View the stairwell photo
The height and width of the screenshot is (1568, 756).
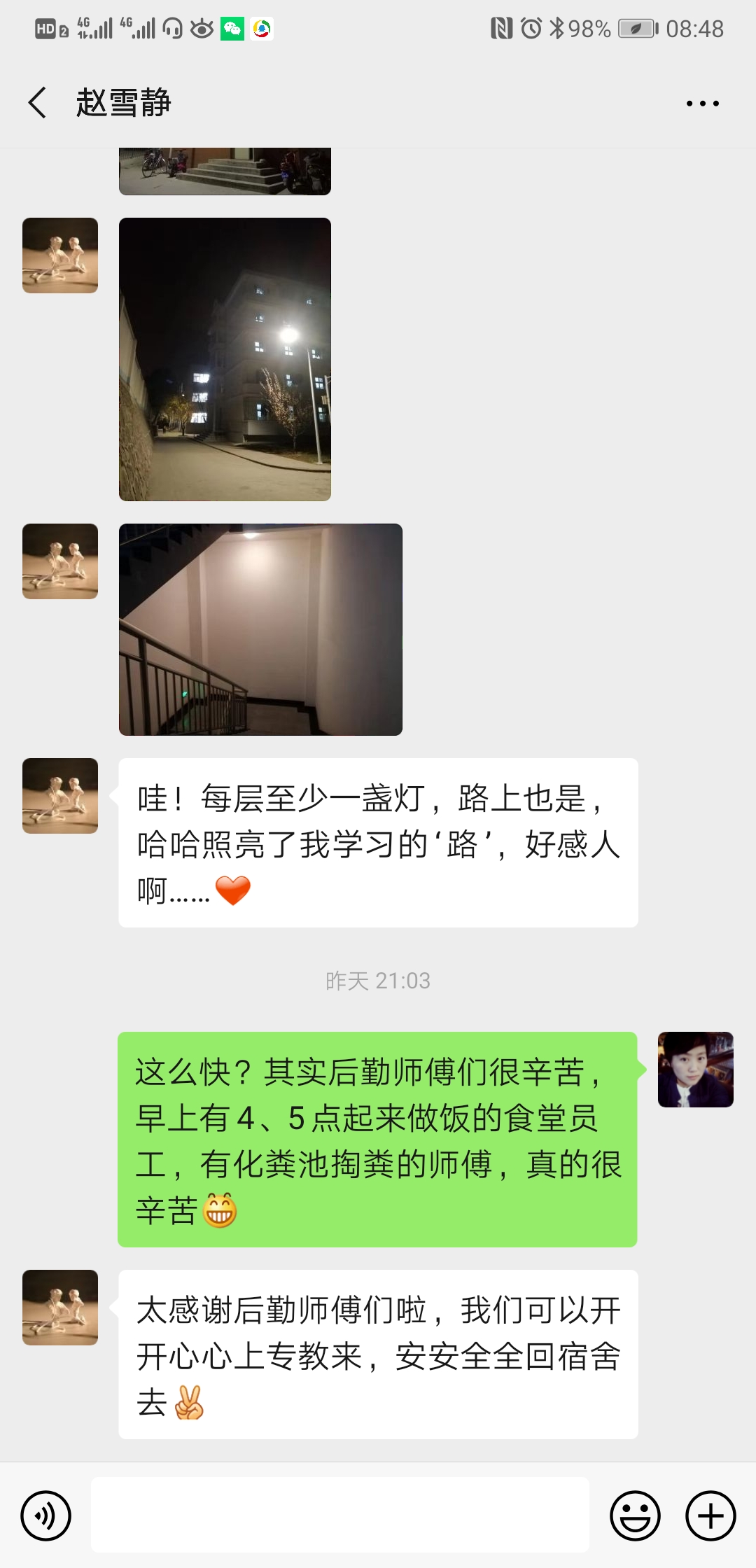[260, 629]
